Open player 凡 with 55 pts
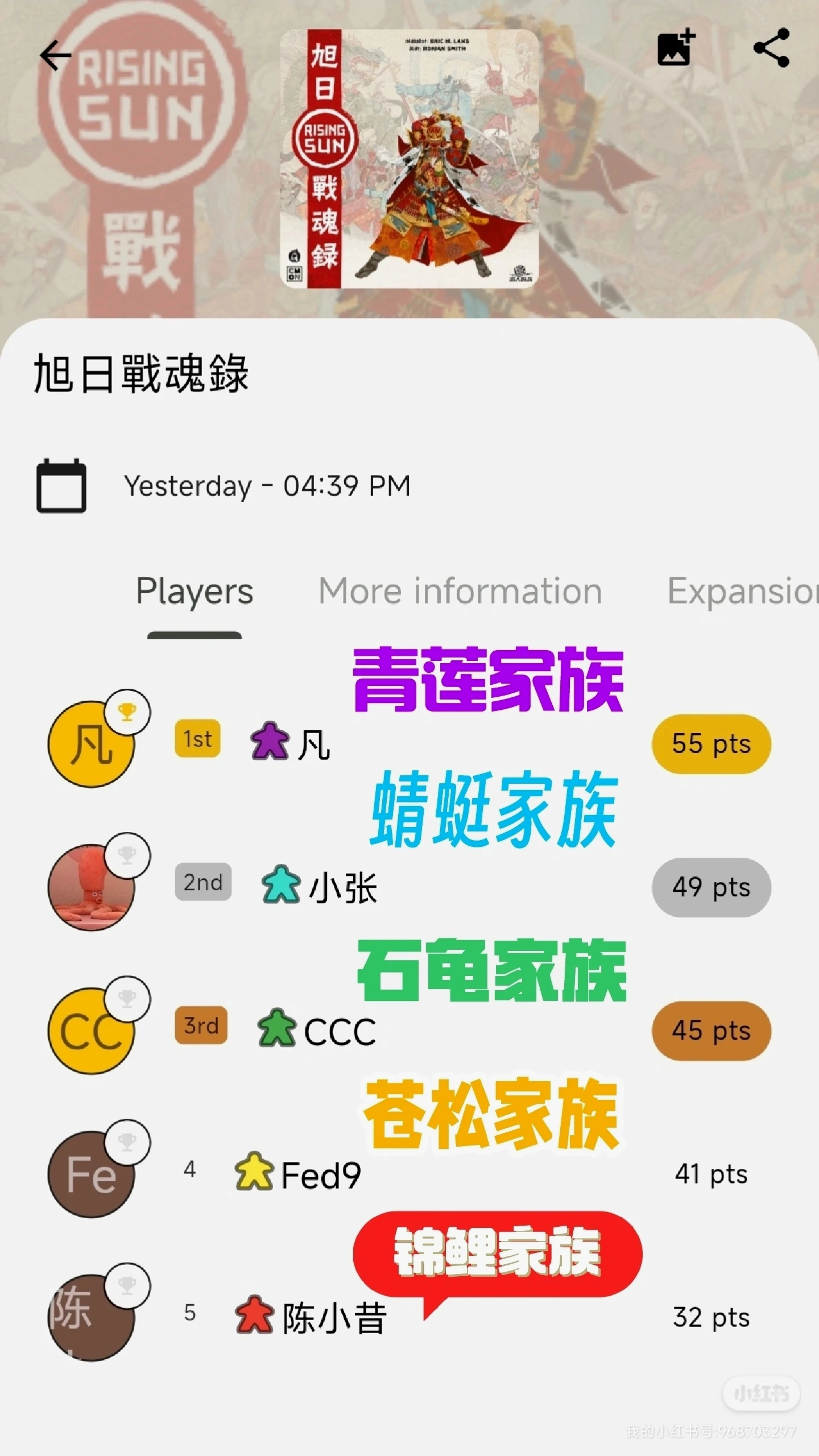 313,744
